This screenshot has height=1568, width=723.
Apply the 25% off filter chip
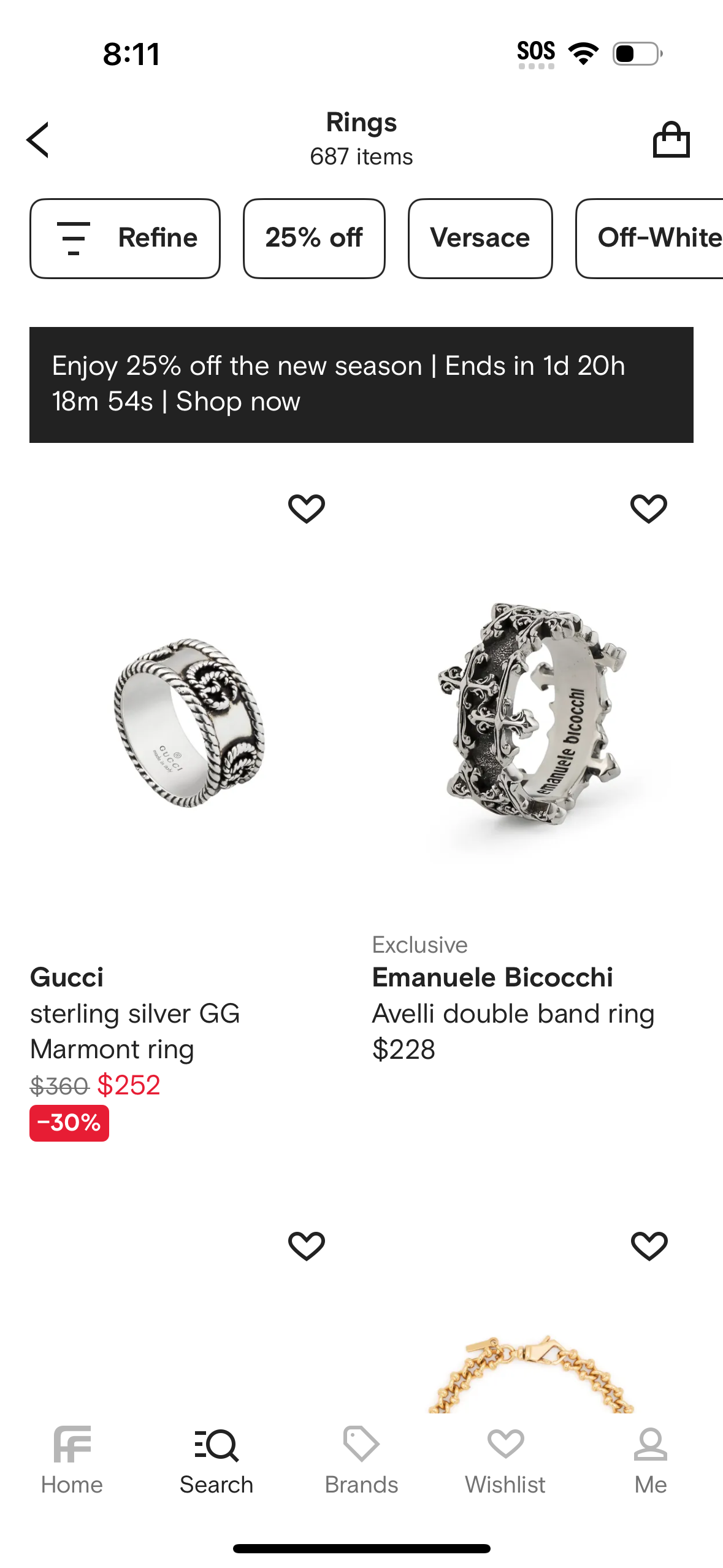(314, 238)
